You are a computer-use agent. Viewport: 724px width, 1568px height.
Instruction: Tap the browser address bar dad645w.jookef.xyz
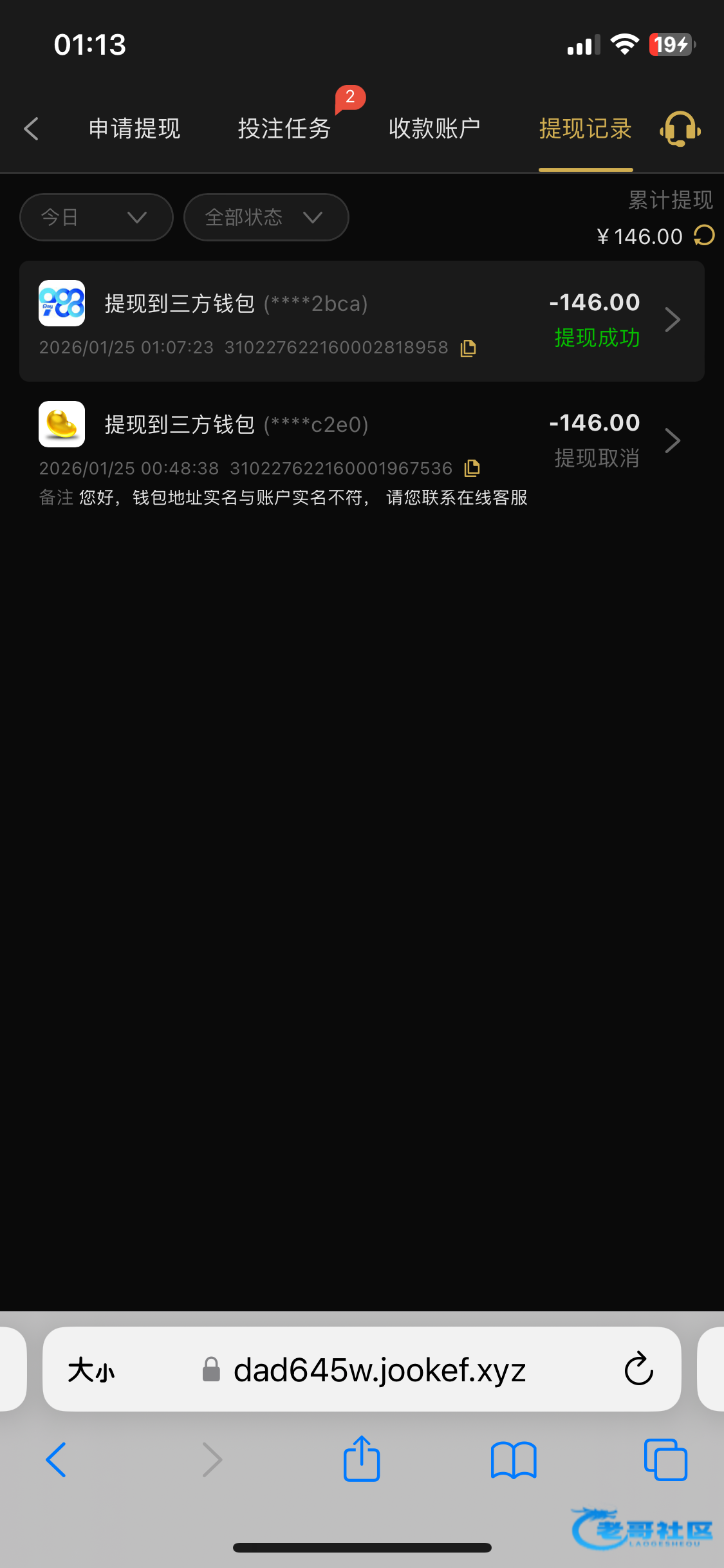(378, 1370)
